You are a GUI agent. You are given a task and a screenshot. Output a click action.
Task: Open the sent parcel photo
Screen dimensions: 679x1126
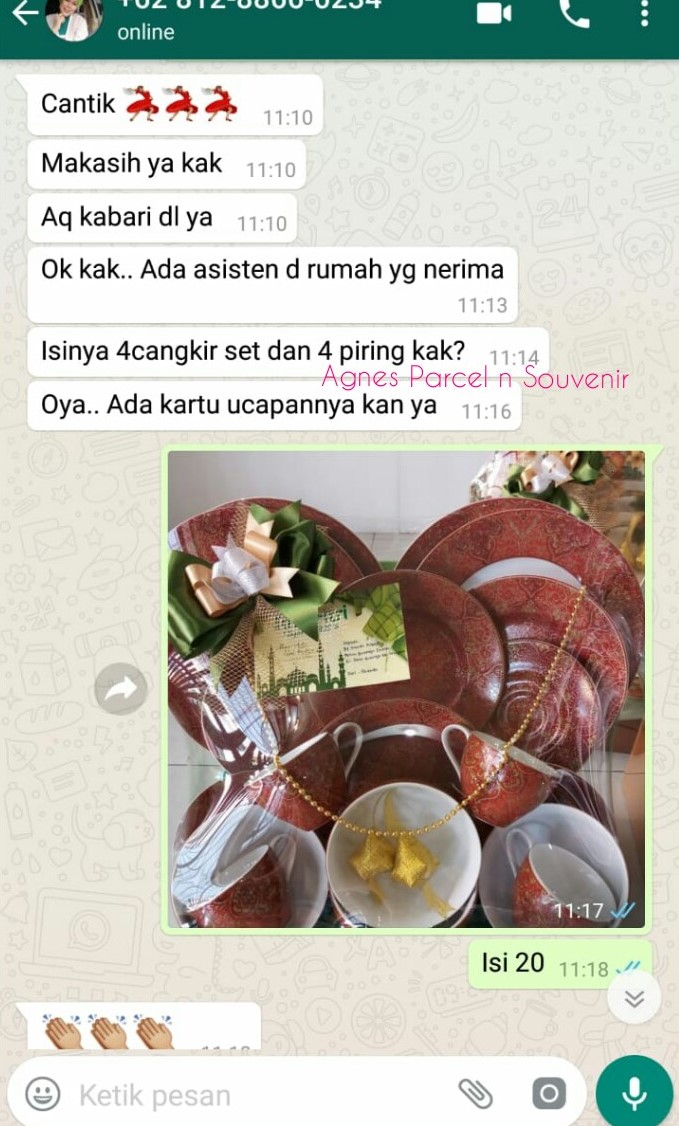point(406,689)
